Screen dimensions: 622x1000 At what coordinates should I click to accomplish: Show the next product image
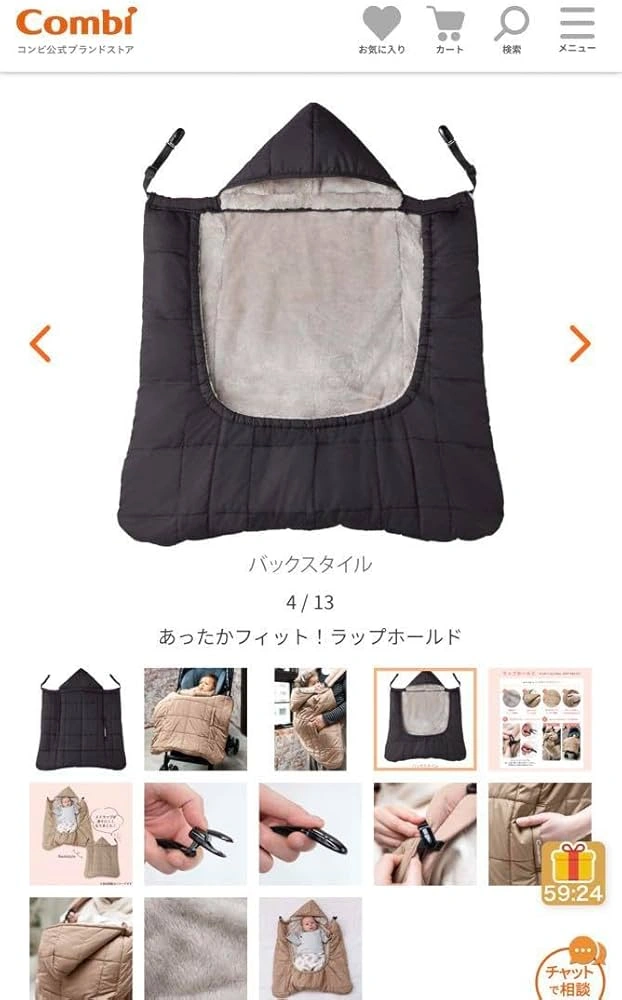[580, 343]
